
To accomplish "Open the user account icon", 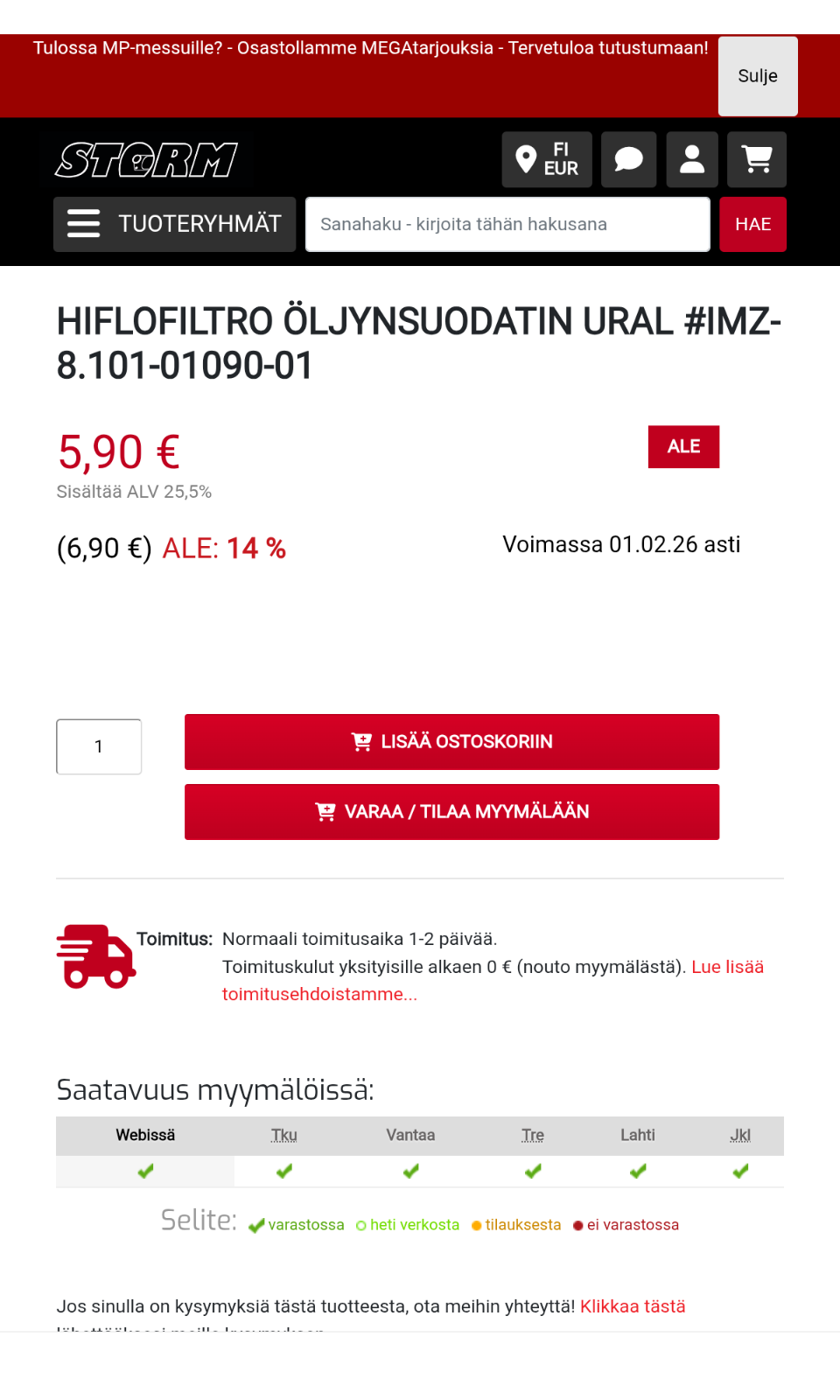I will [692, 160].
